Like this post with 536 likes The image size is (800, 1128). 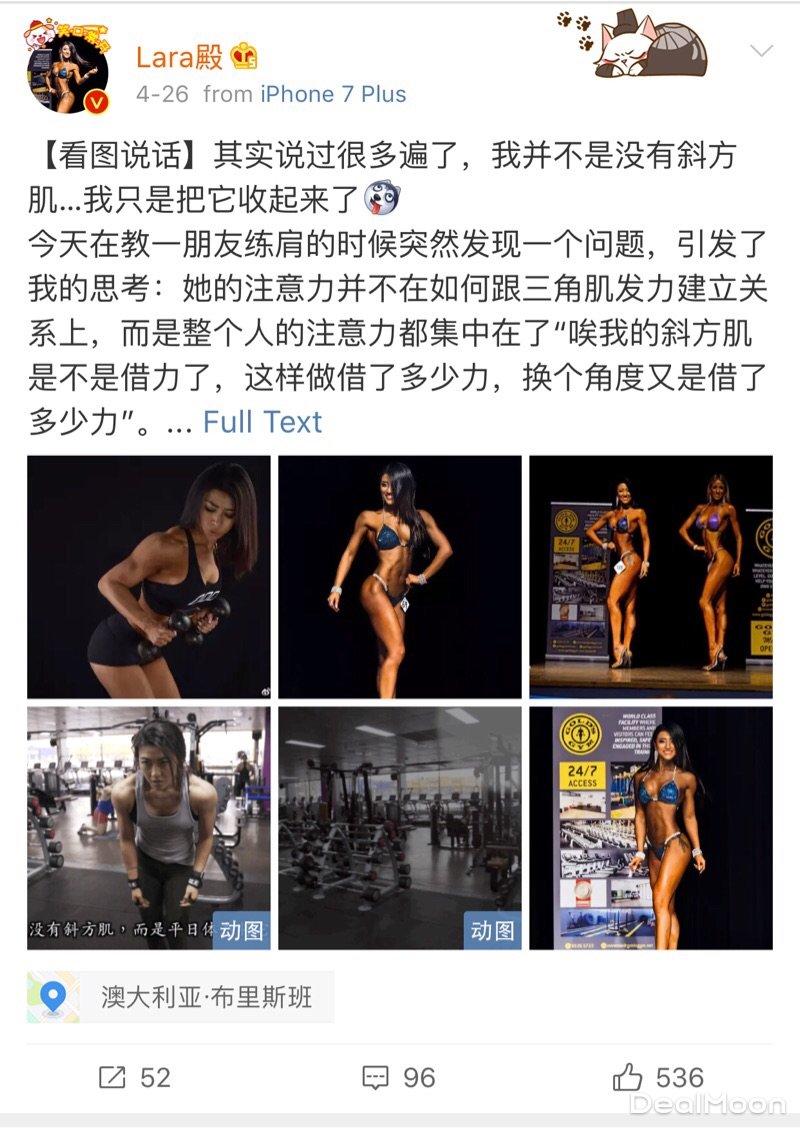658,1077
